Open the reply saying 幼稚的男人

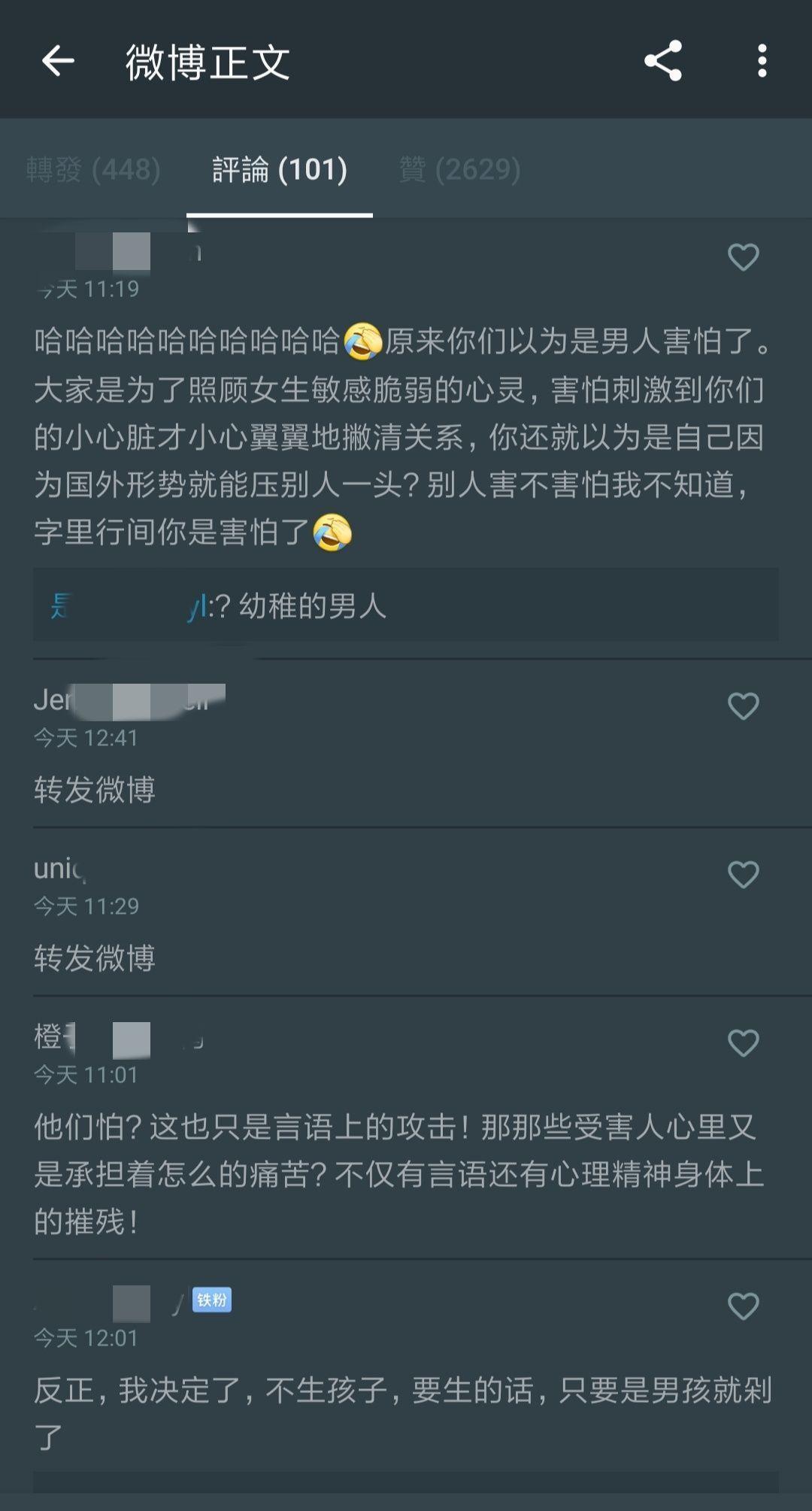pyautogui.click(x=406, y=605)
